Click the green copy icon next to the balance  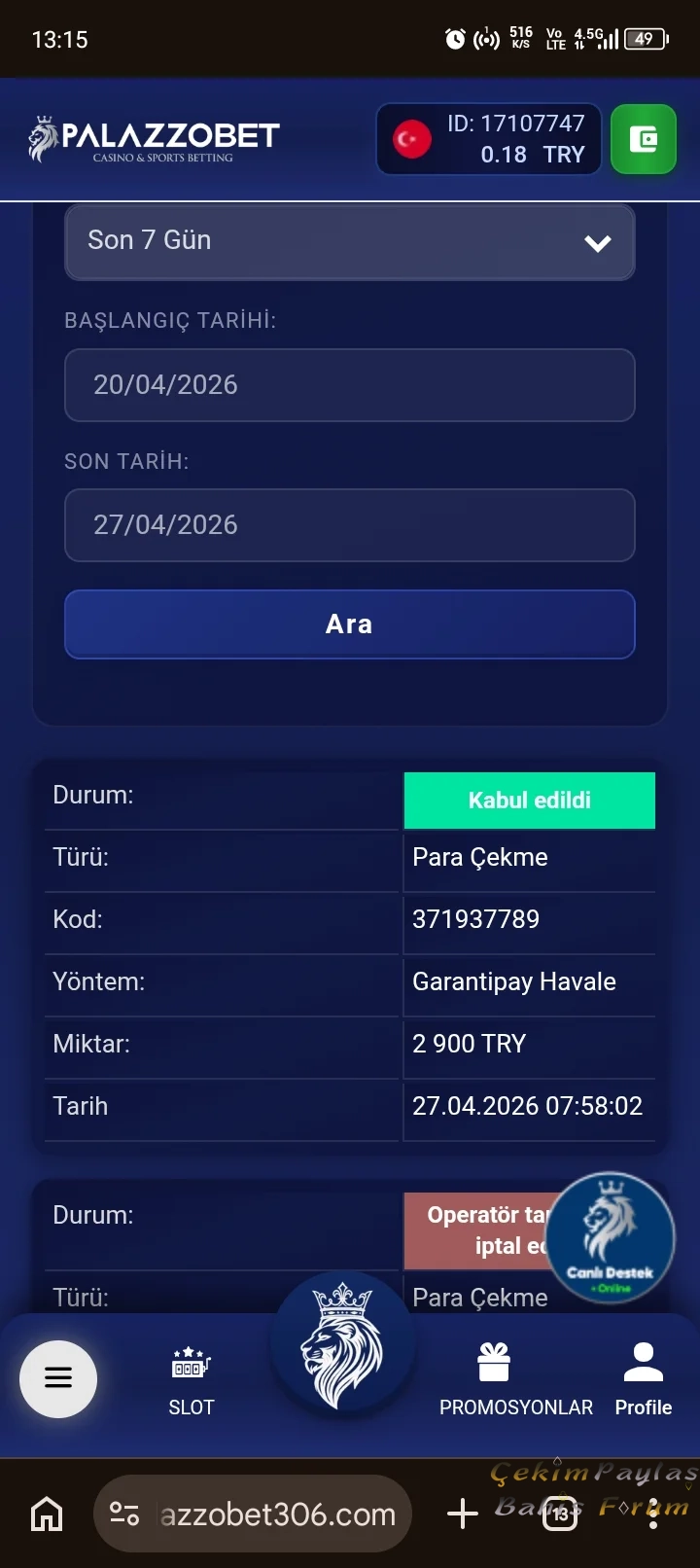(643, 139)
